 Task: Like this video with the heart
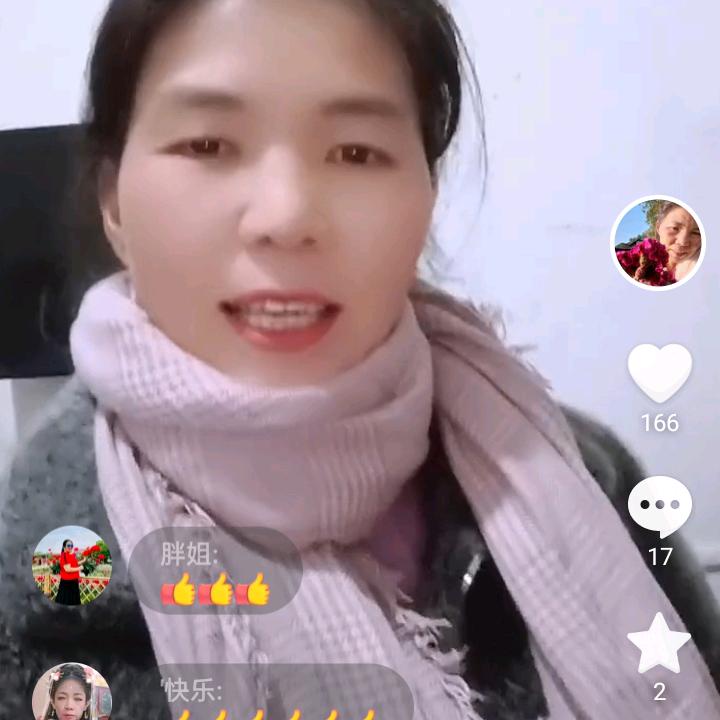(659, 373)
